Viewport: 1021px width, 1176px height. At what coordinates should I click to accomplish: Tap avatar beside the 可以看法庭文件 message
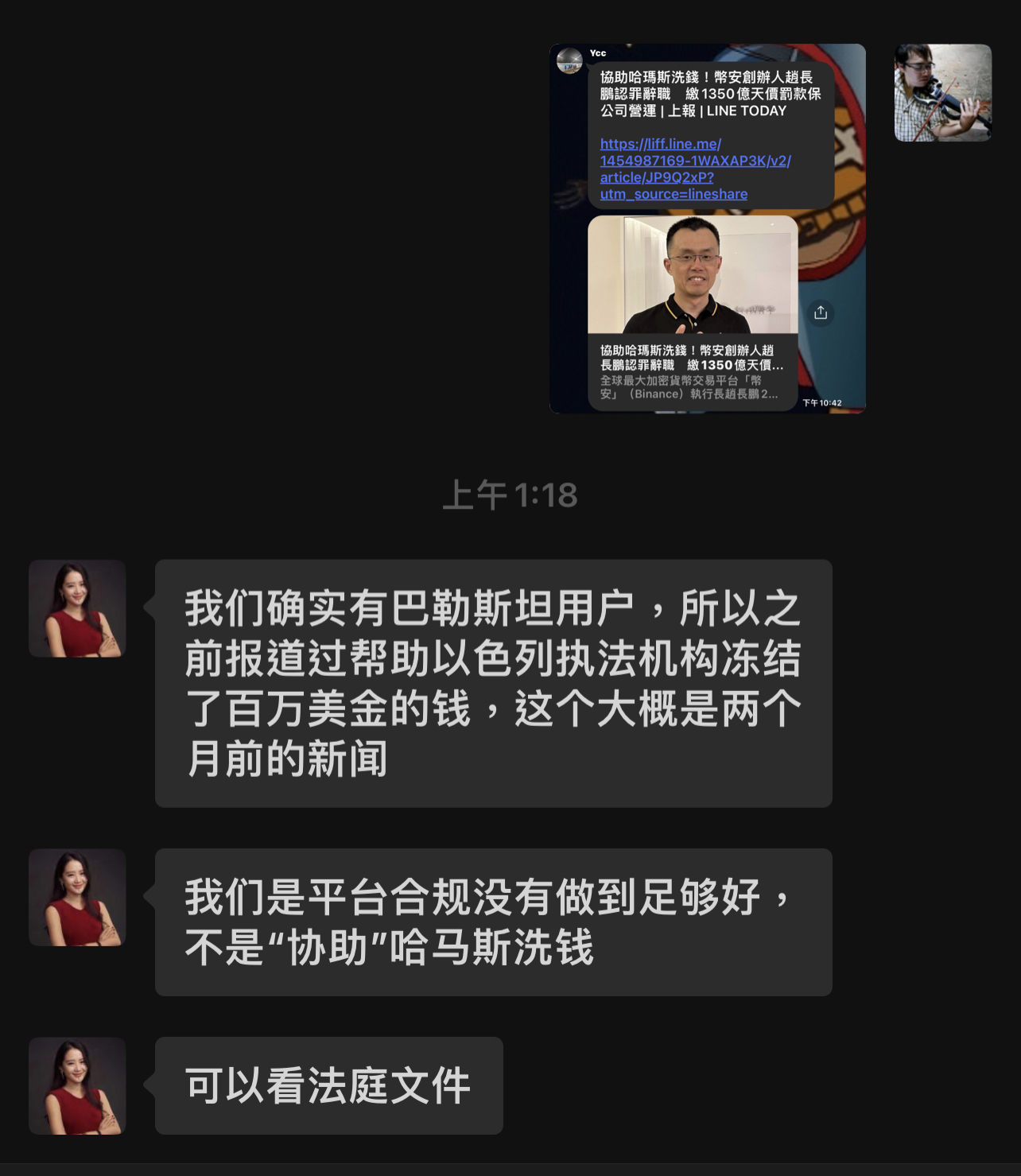tap(77, 1085)
